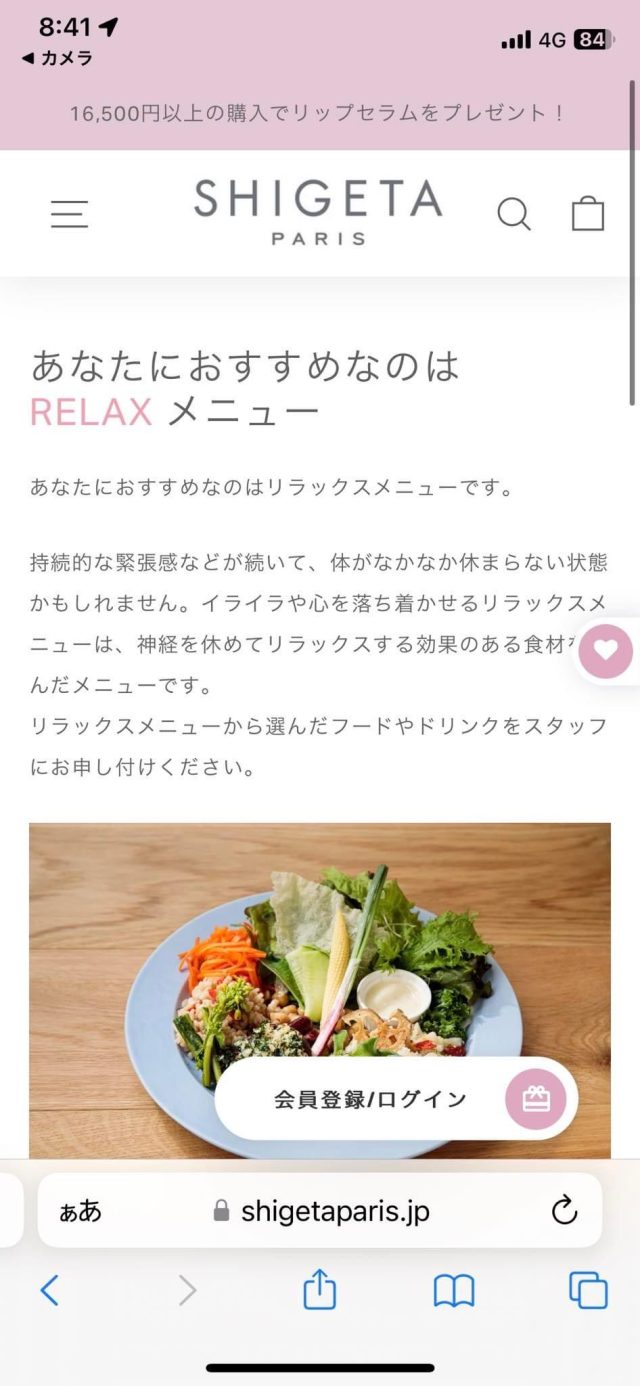This screenshot has height=1386, width=640.
Task: Open the ぁあ reader options
Action: 80,1212
